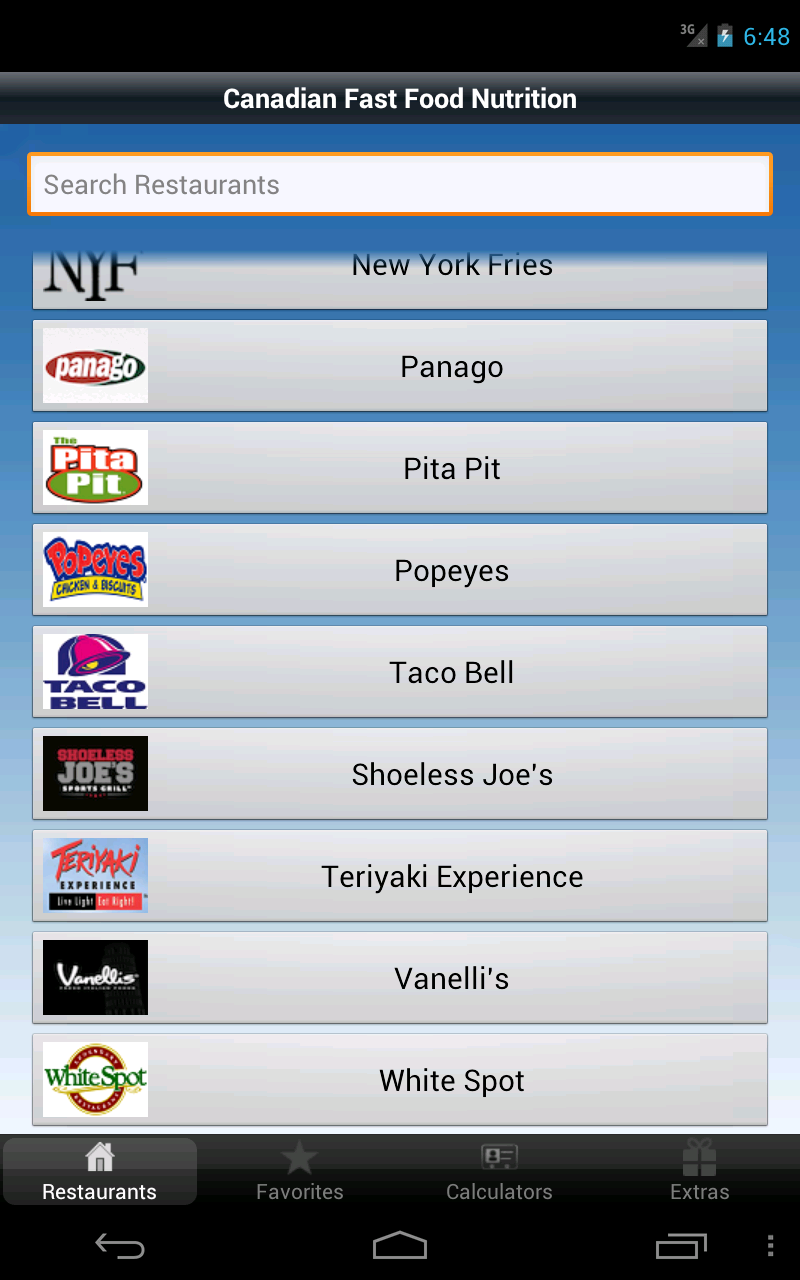
Task: Click the Panago logo icon
Action: (x=94, y=365)
